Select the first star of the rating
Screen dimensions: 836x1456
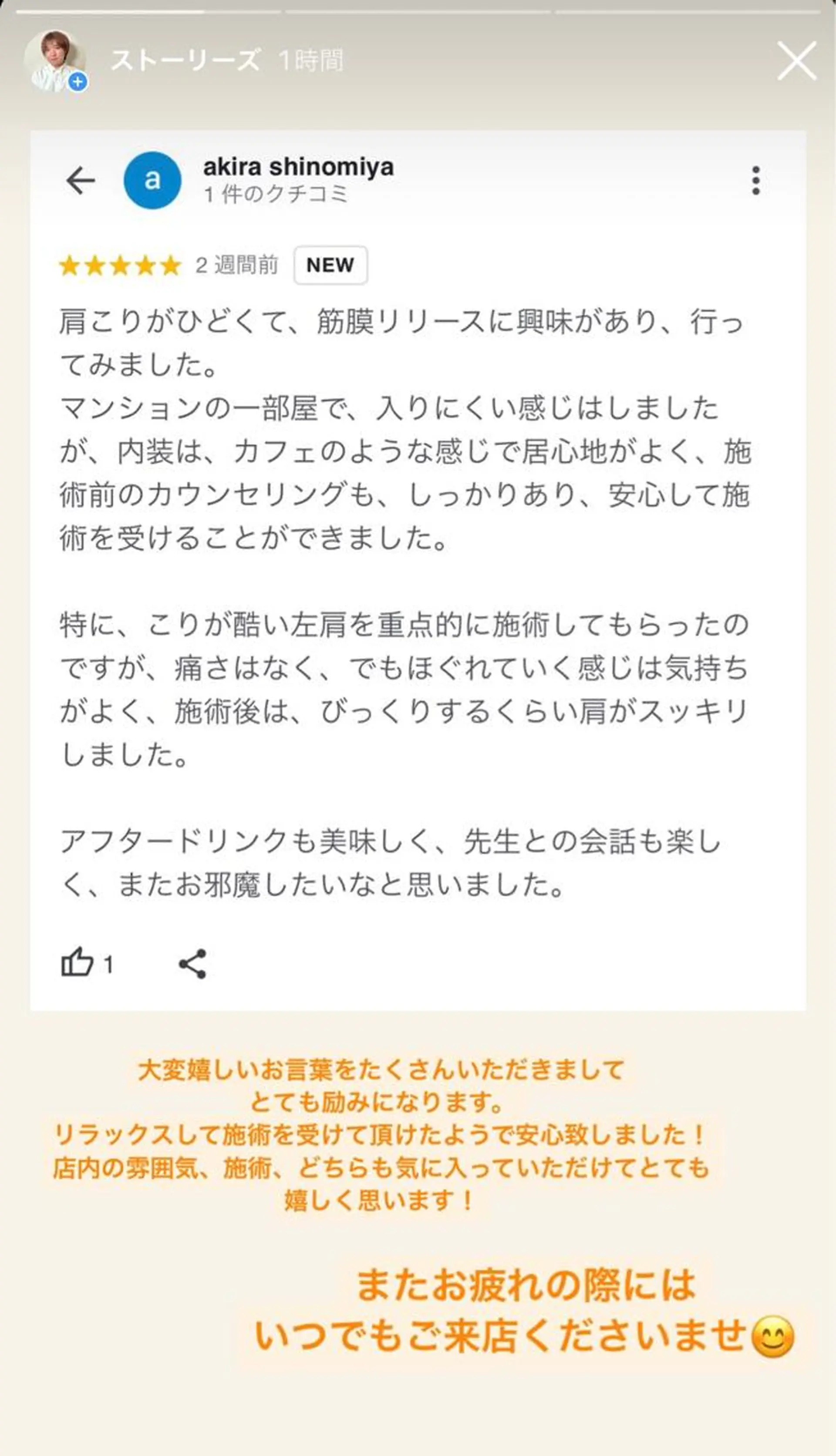point(69,265)
